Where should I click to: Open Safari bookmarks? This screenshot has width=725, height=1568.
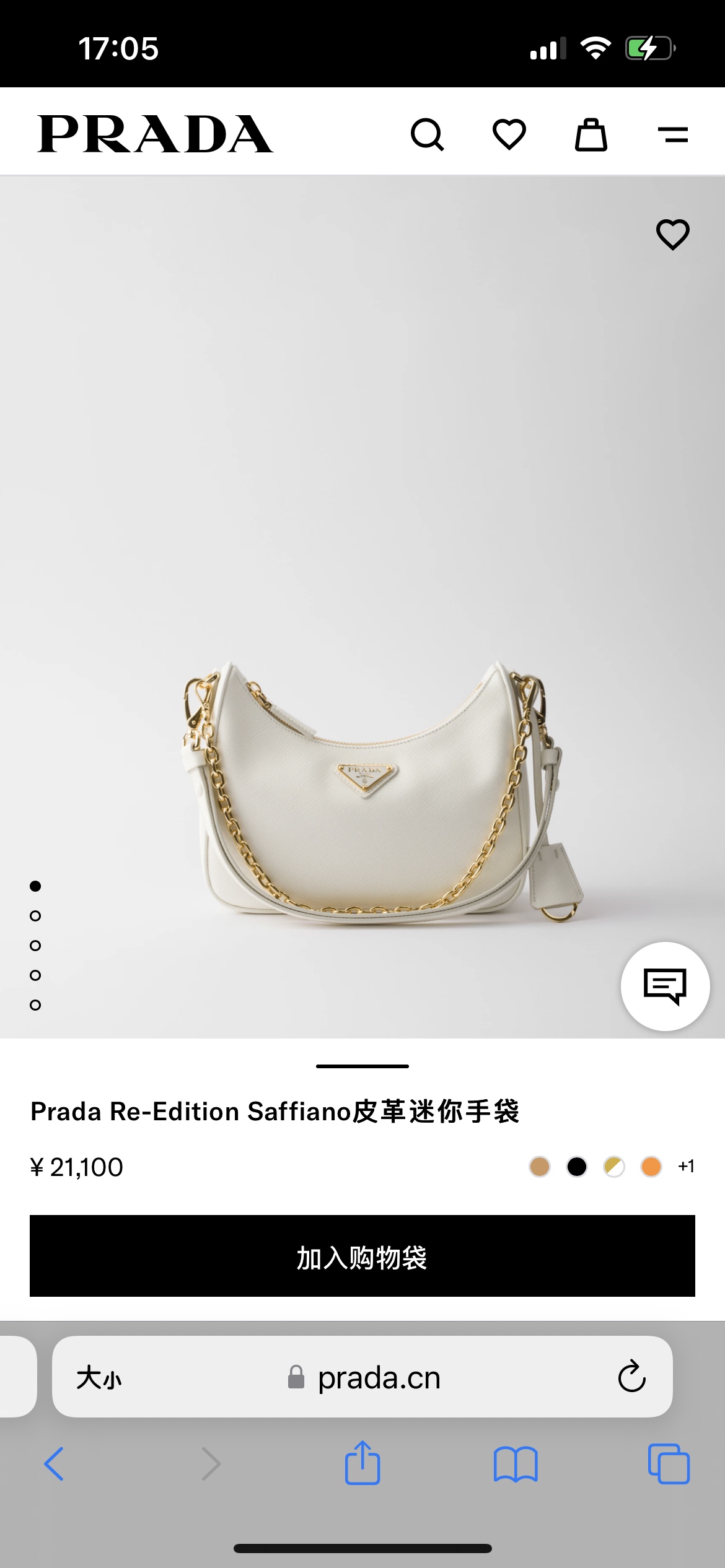coord(516,1464)
